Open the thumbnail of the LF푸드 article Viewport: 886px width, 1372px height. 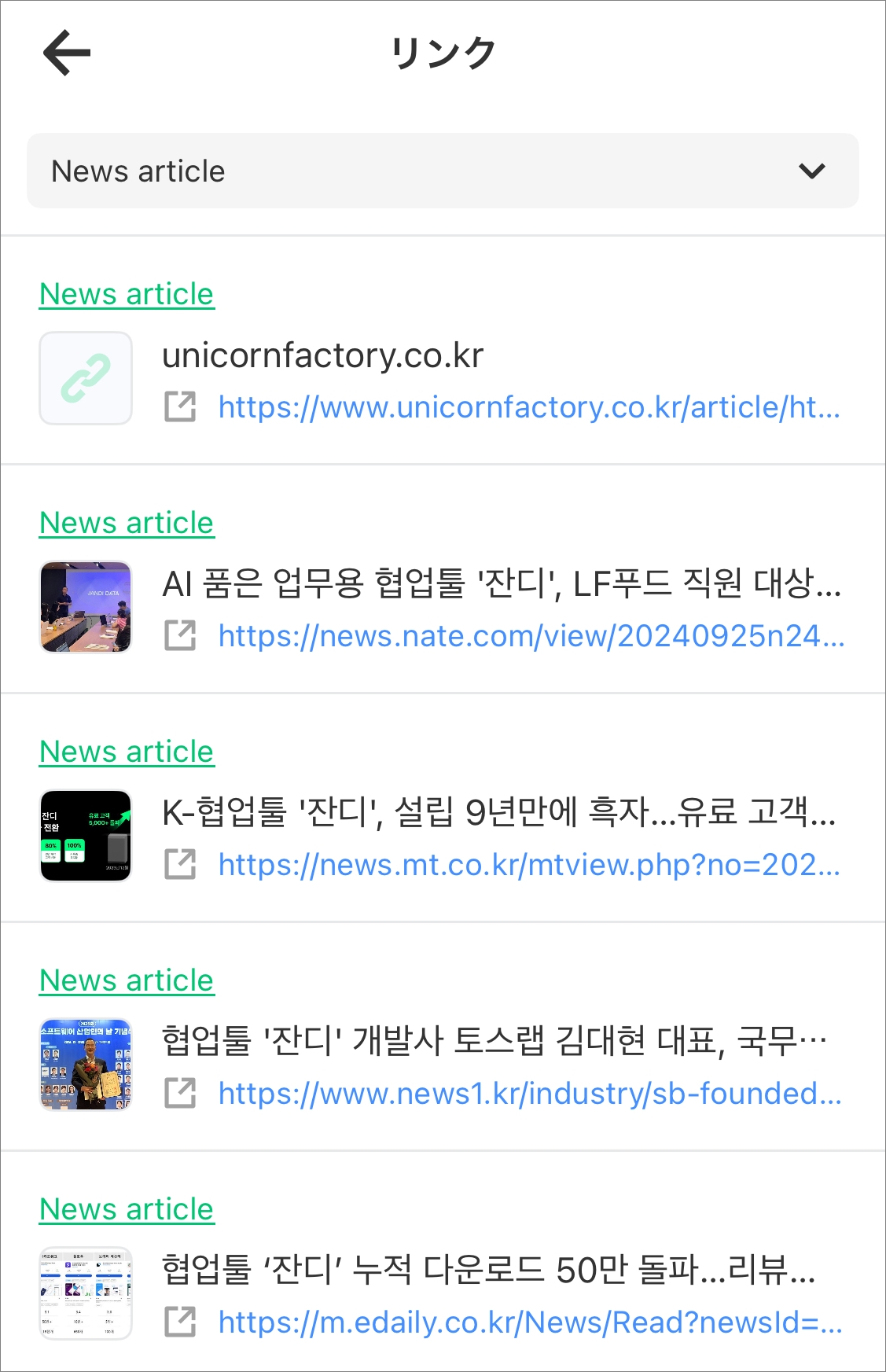(86, 607)
